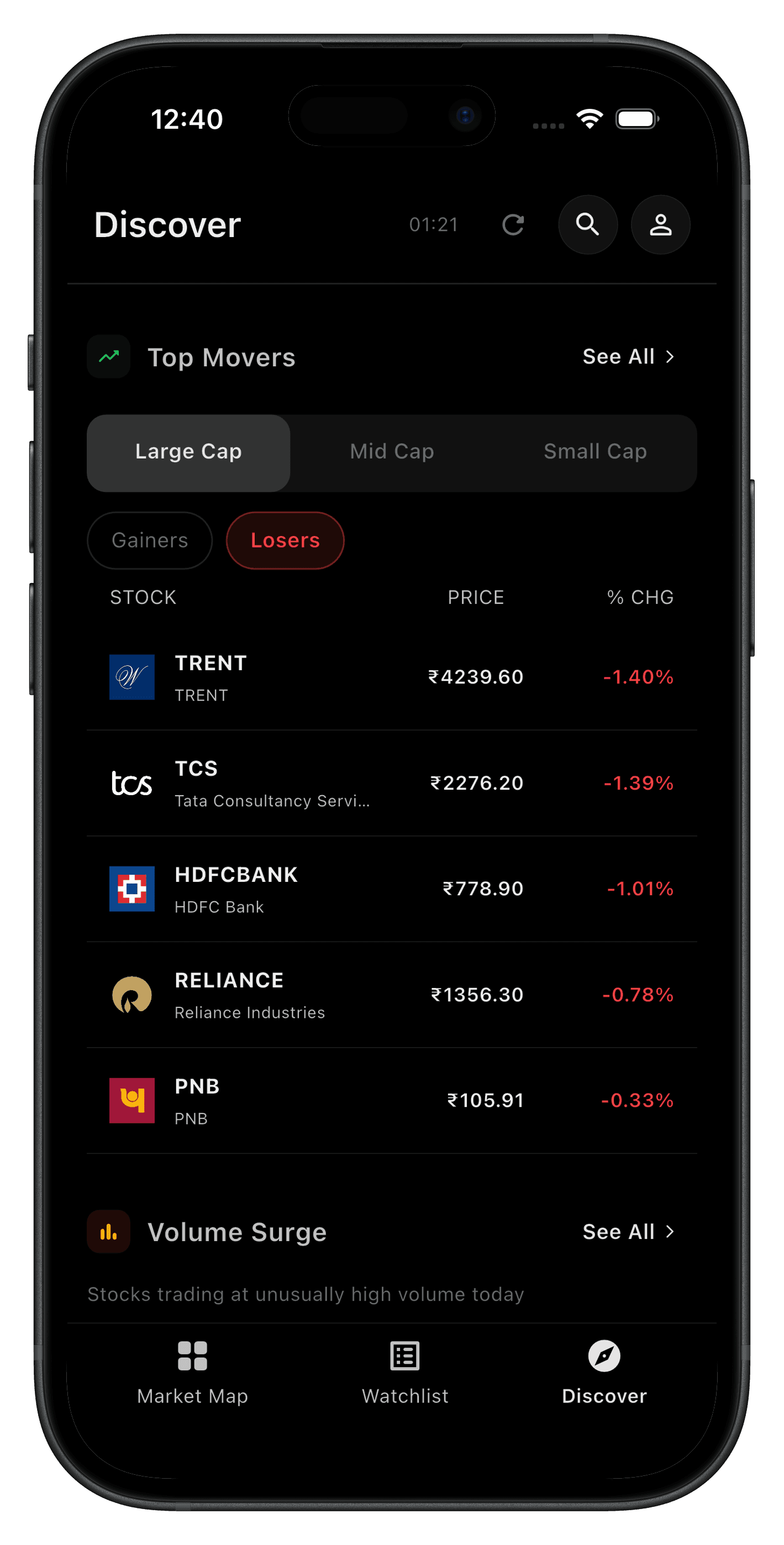Viewport: 784px width, 1545px height.
Task: Select the Large Cap segment
Action: [x=188, y=453]
